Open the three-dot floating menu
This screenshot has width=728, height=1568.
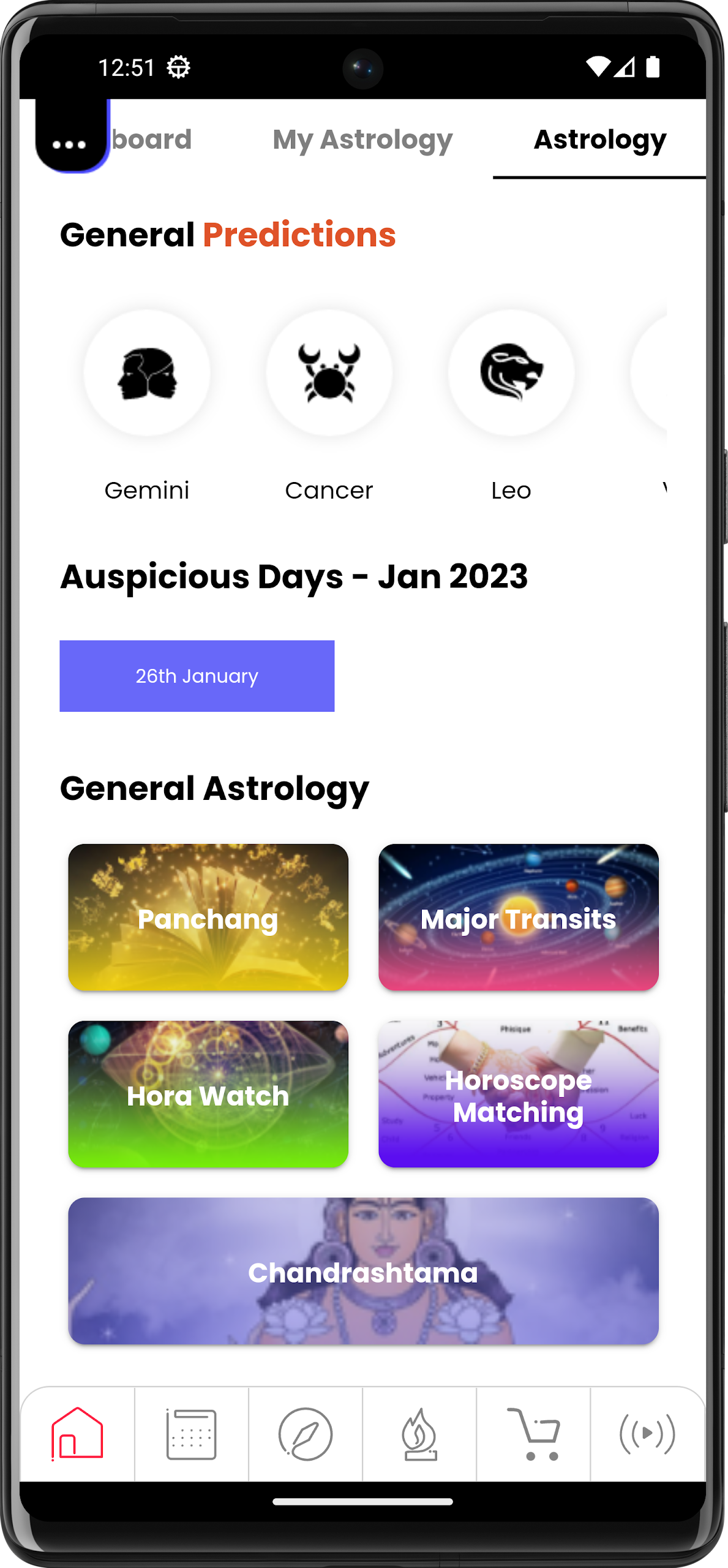coord(70,143)
